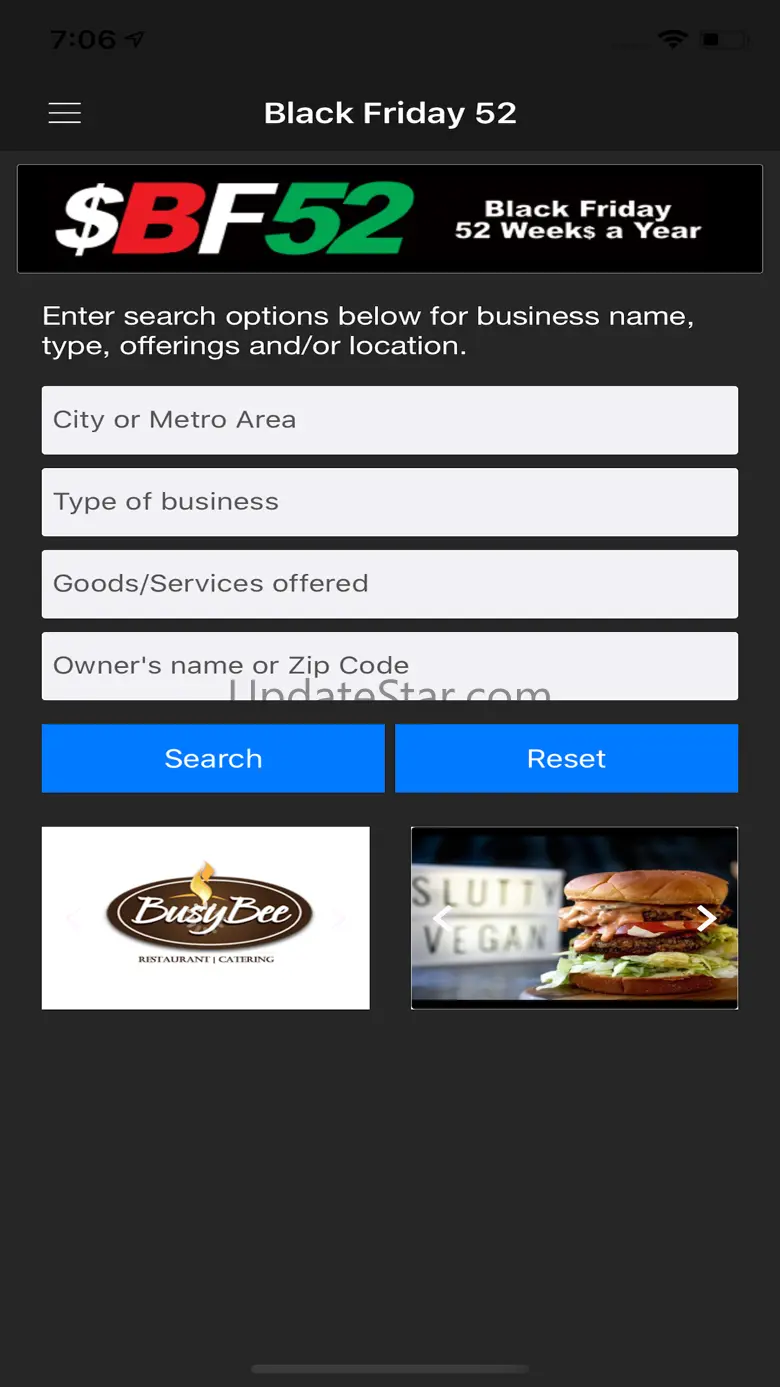Select the Goods/Services offered field

[x=390, y=584]
